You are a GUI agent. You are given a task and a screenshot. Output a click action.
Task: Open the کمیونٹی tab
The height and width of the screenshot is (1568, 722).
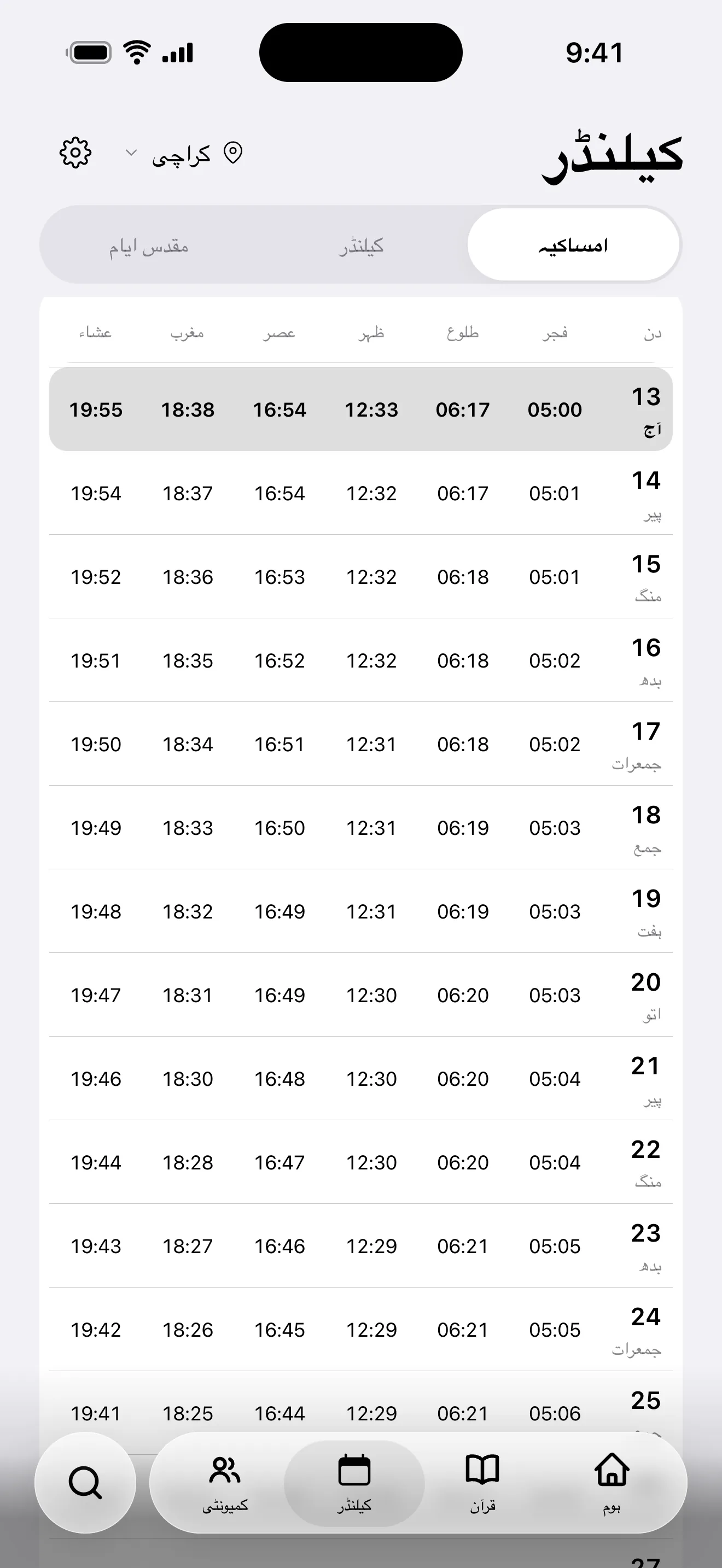pyautogui.click(x=225, y=1483)
